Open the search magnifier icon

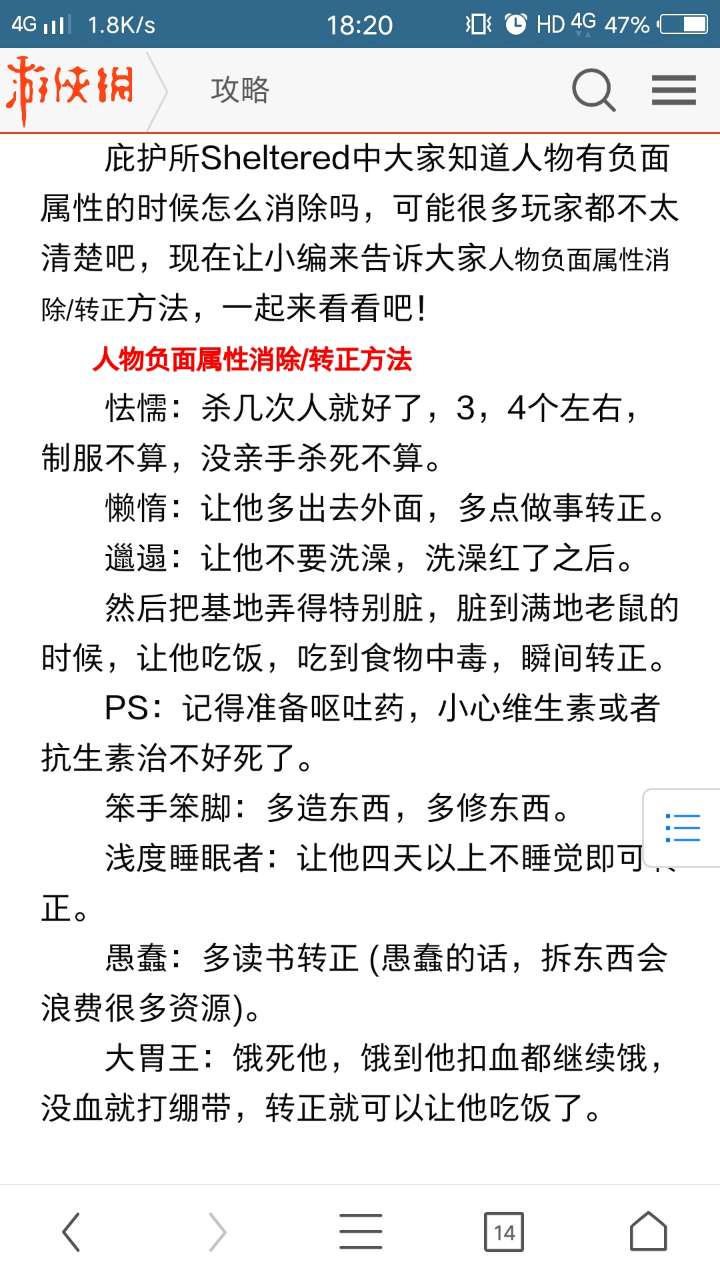pos(593,91)
